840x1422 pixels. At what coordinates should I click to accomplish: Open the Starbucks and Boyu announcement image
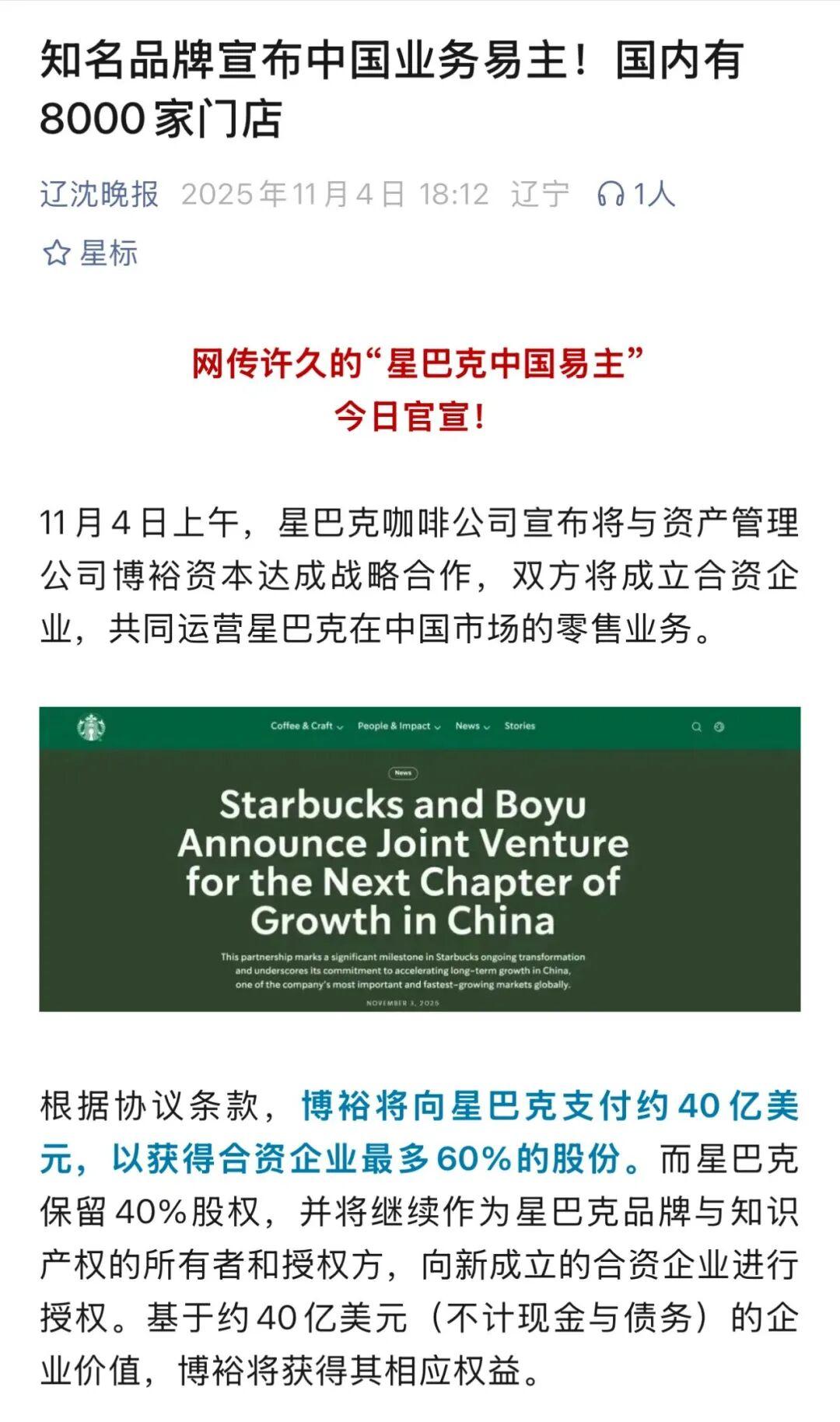click(x=420, y=859)
